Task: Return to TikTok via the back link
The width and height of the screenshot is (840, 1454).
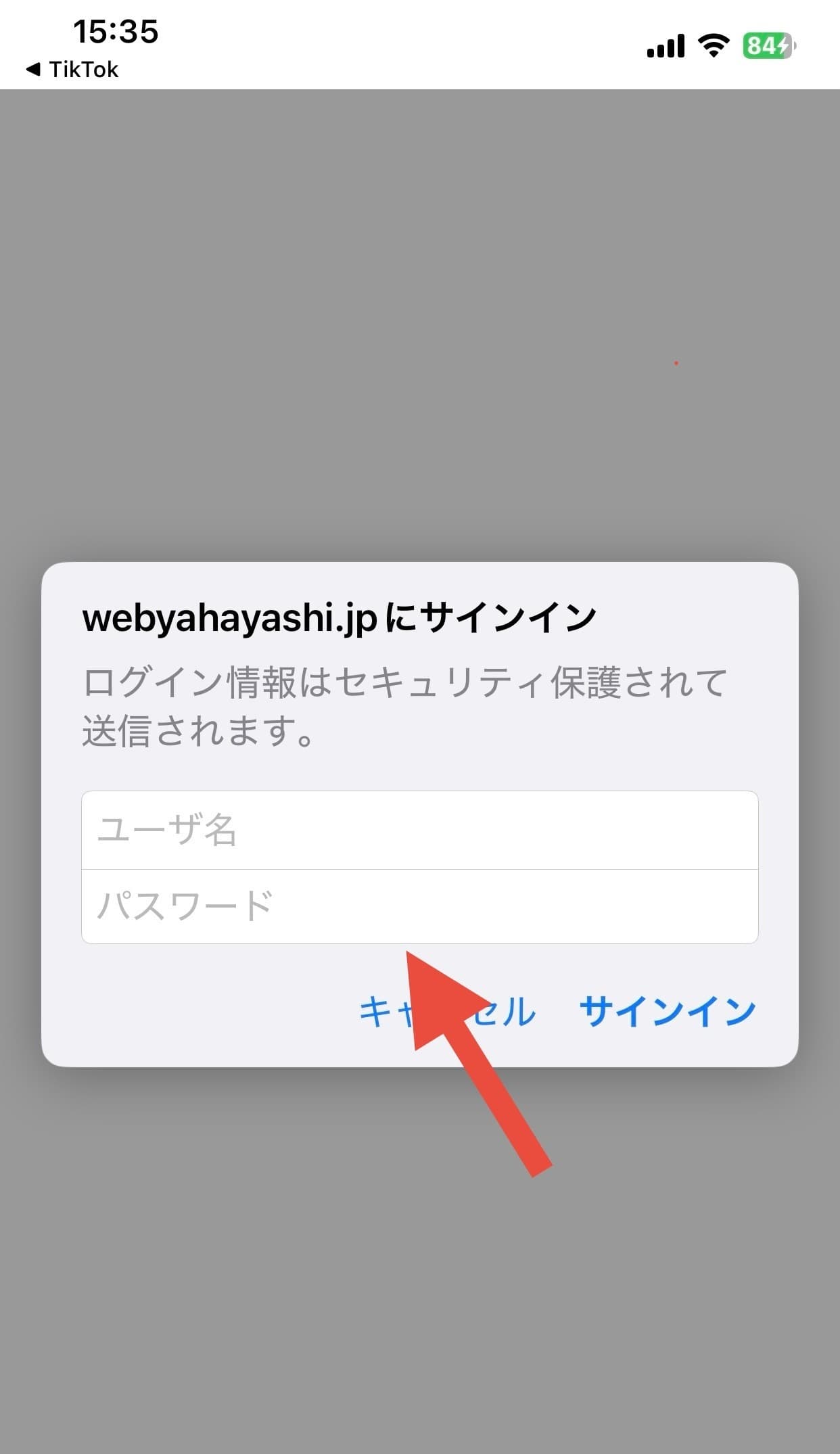Action: (73, 69)
